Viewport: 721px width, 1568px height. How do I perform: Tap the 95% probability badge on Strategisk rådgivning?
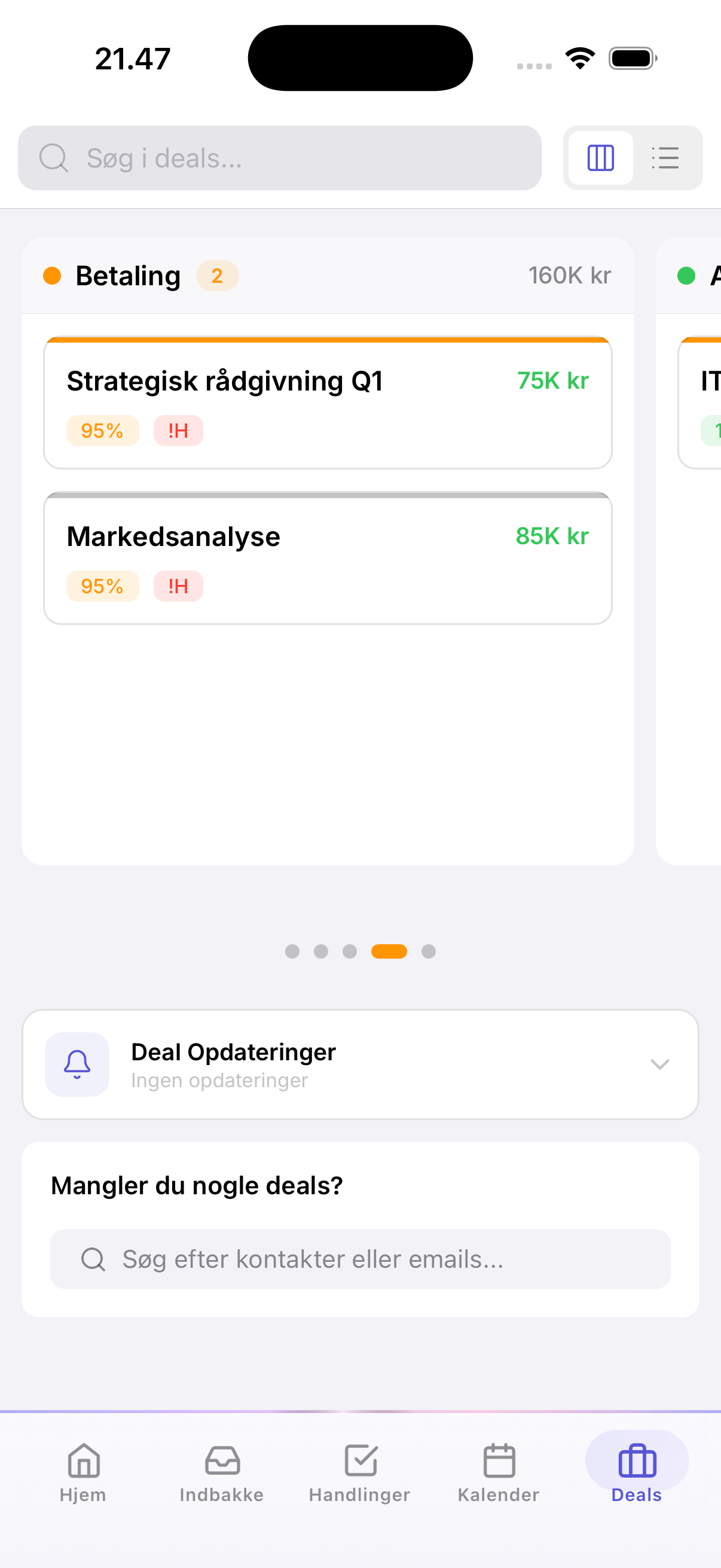[x=102, y=431]
